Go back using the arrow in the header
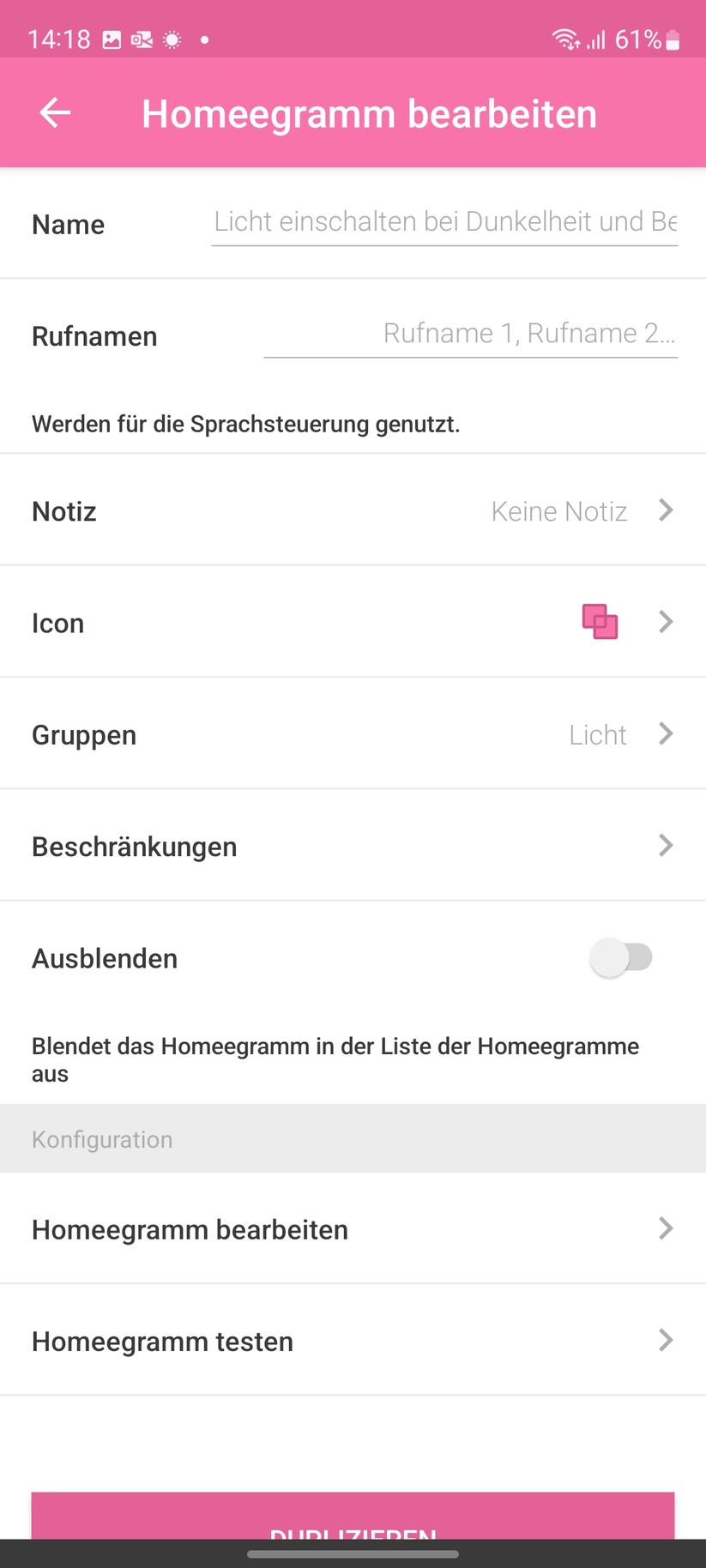706x1568 pixels. tap(54, 112)
